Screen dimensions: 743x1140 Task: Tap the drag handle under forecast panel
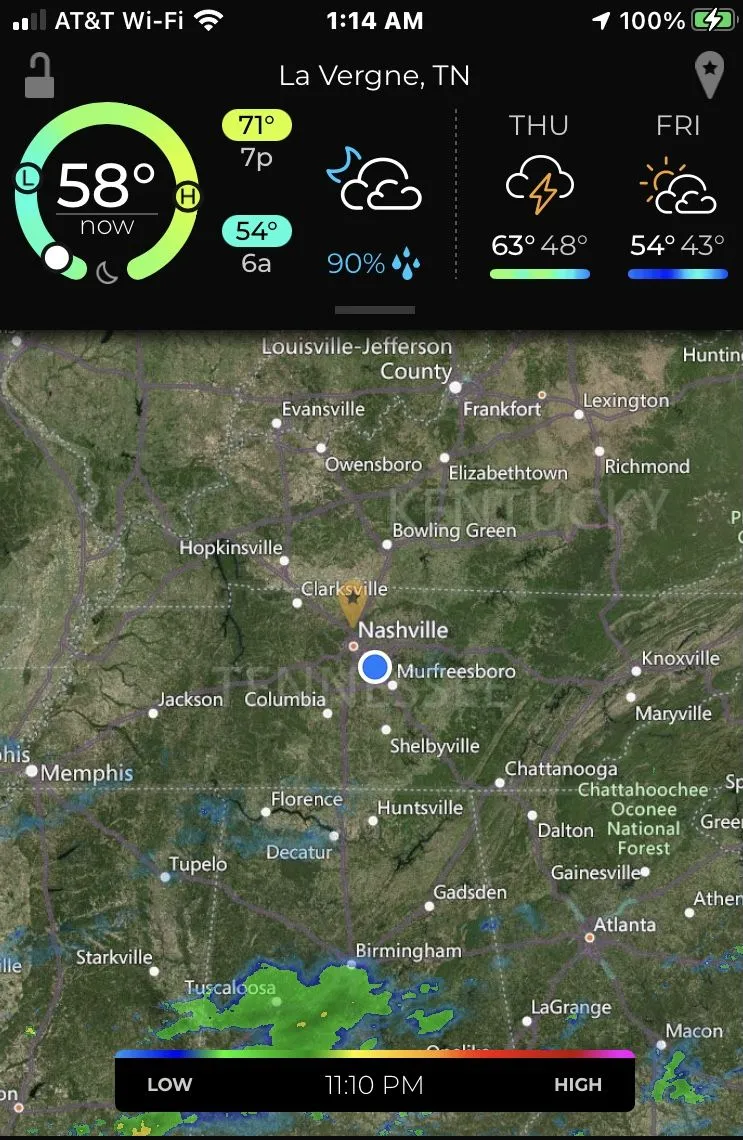pos(374,310)
